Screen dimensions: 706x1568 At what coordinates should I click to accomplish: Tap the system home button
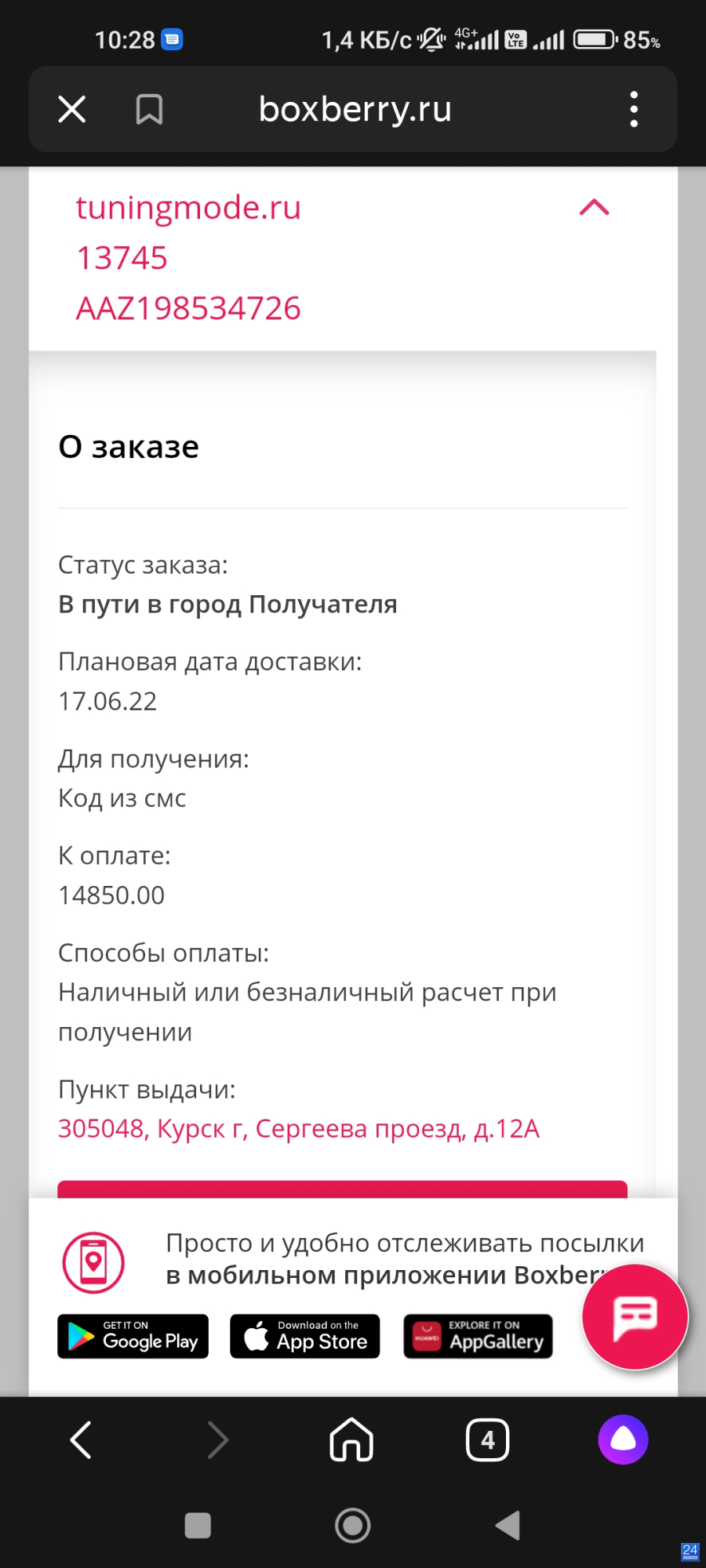(x=353, y=1526)
